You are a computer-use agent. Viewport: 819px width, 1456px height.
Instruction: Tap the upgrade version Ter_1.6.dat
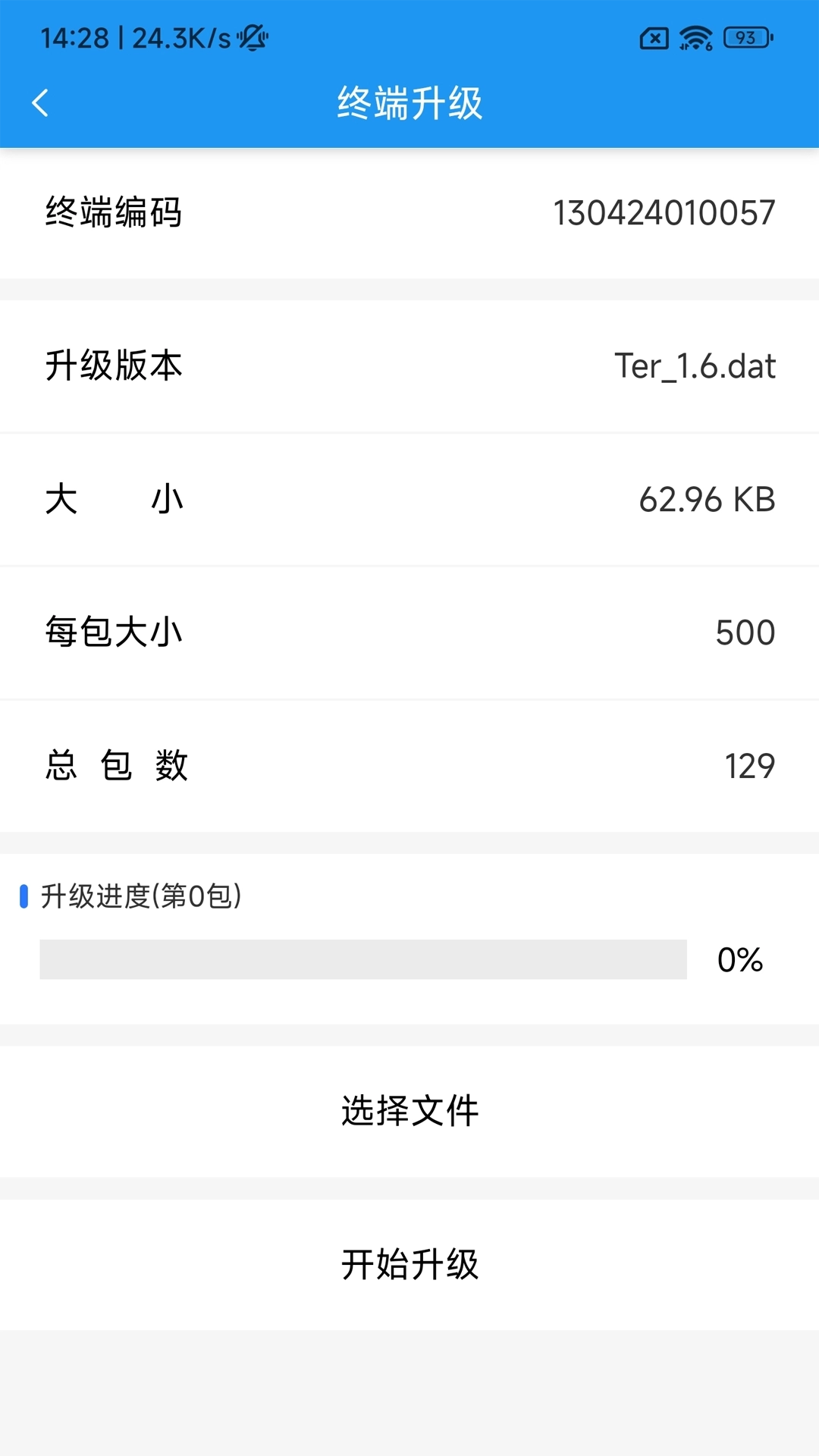(694, 366)
